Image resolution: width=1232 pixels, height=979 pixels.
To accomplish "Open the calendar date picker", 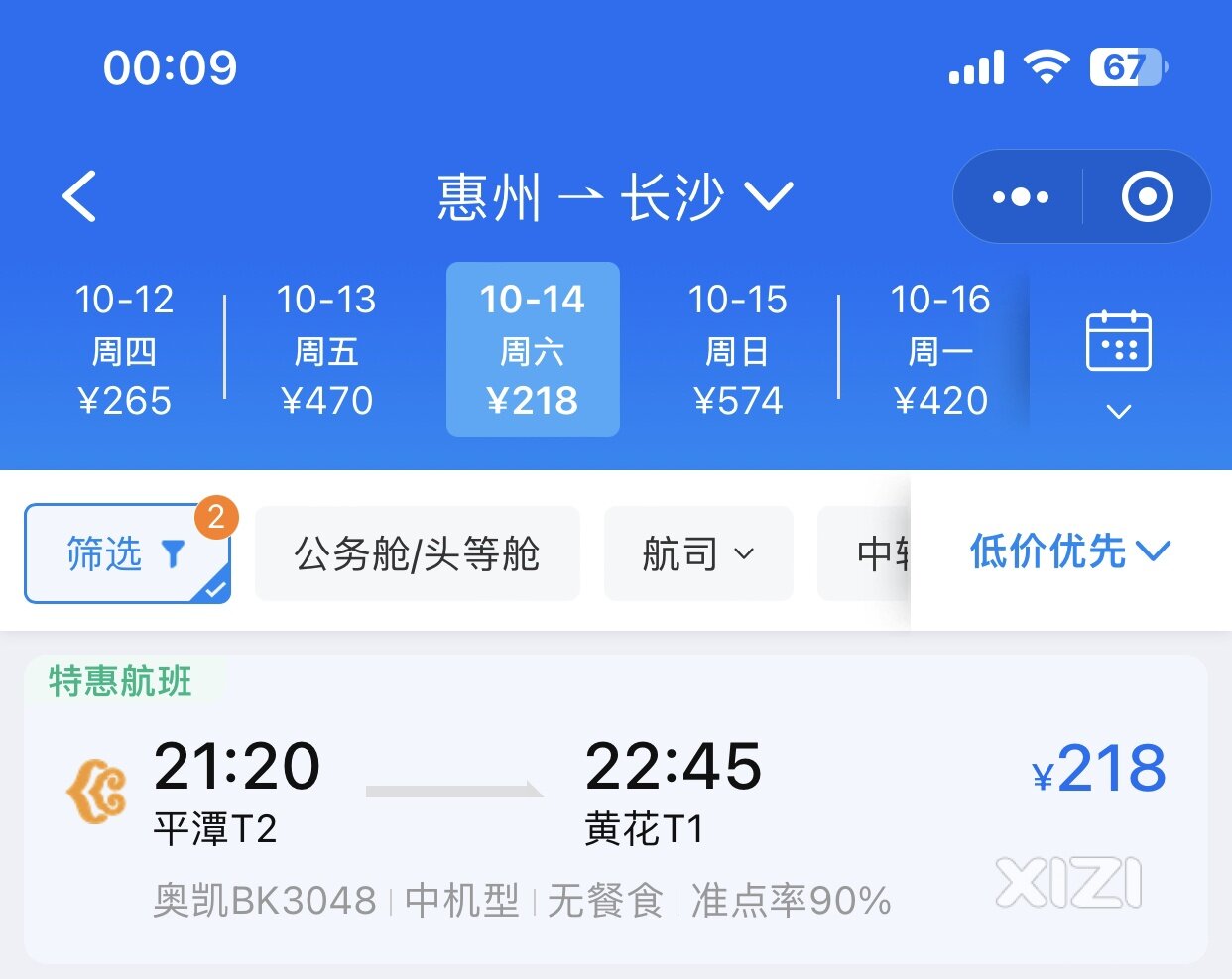I will [x=1119, y=359].
